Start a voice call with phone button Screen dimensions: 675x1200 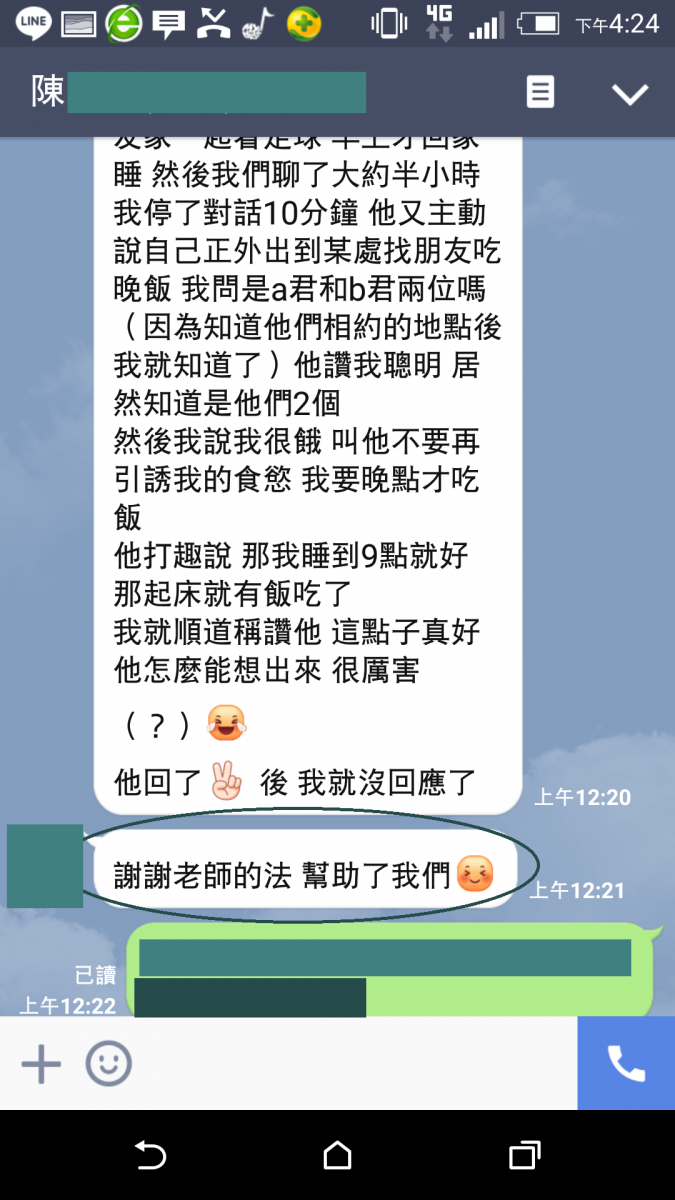pyautogui.click(x=626, y=1064)
